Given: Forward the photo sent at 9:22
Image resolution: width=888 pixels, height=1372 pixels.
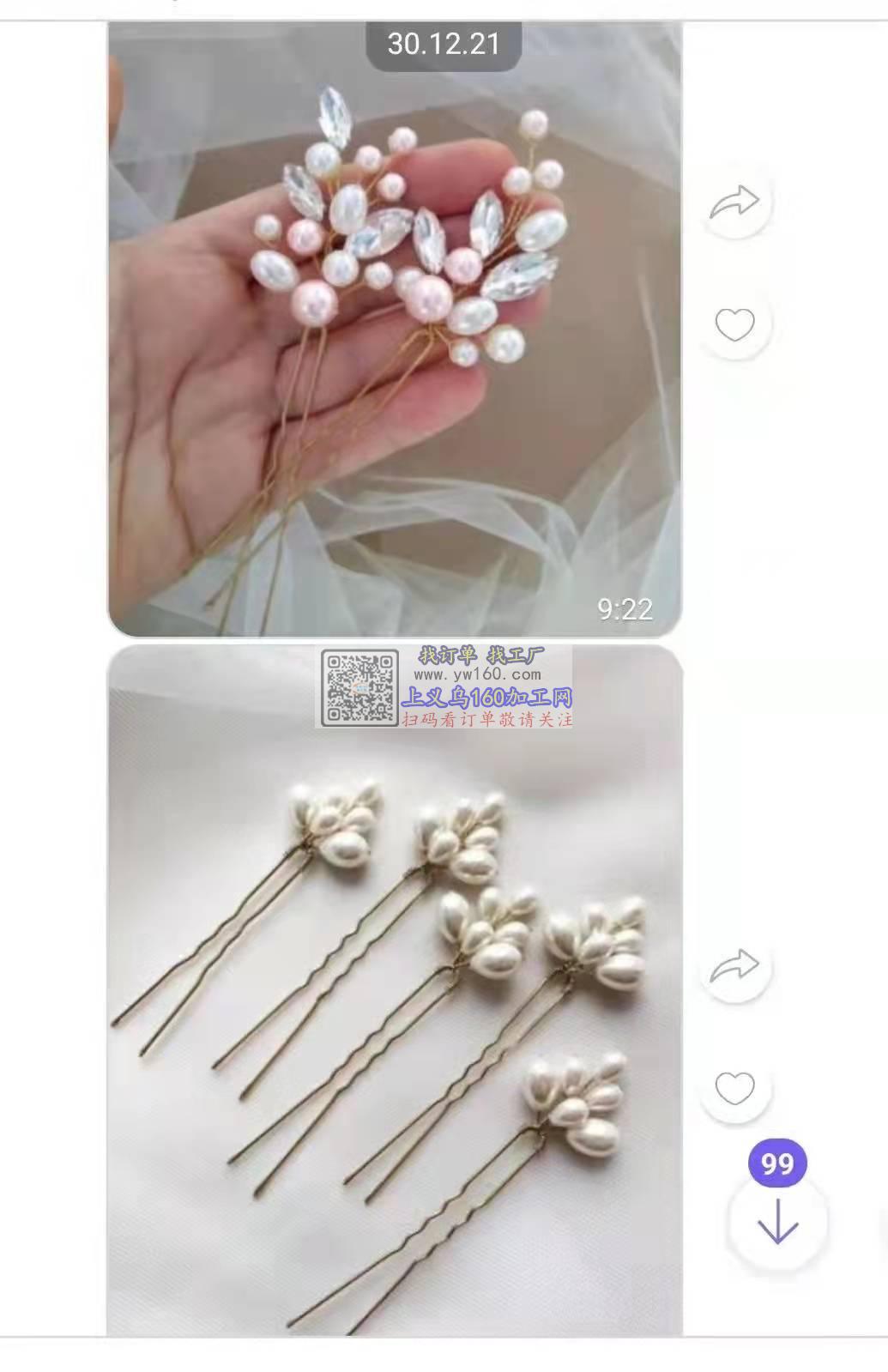Looking at the screenshot, I should (734, 202).
